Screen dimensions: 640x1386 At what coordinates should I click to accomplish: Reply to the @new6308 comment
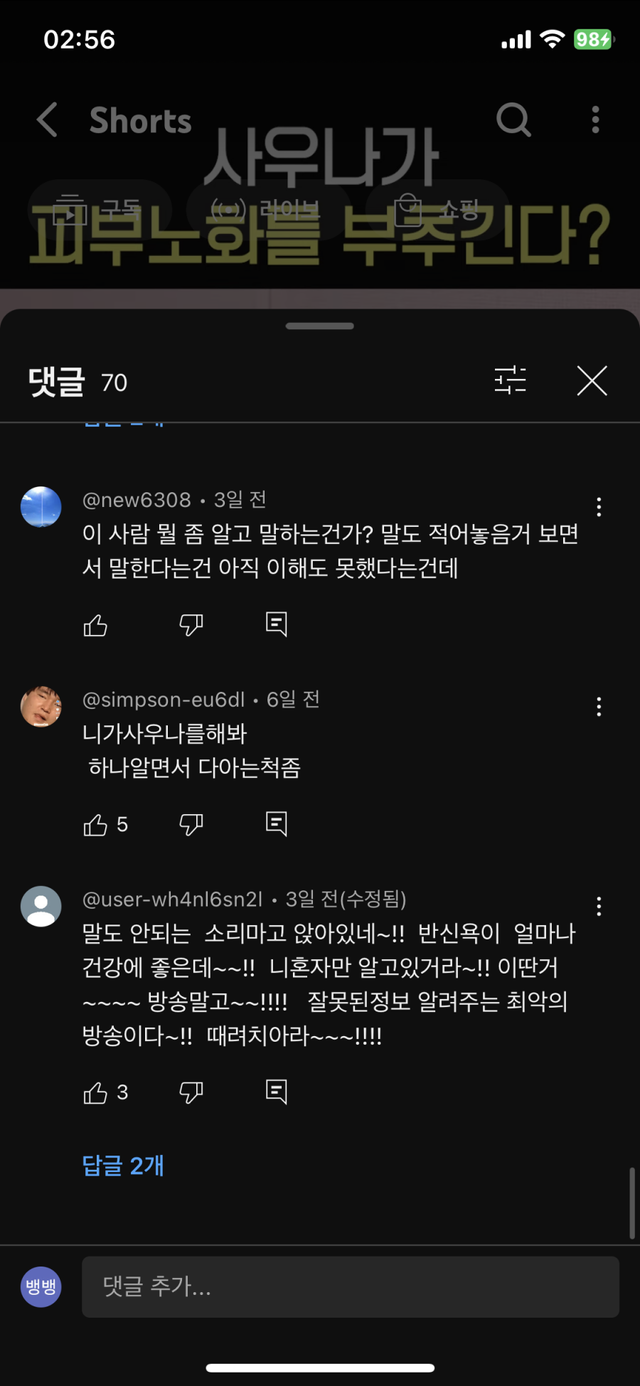click(x=277, y=625)
